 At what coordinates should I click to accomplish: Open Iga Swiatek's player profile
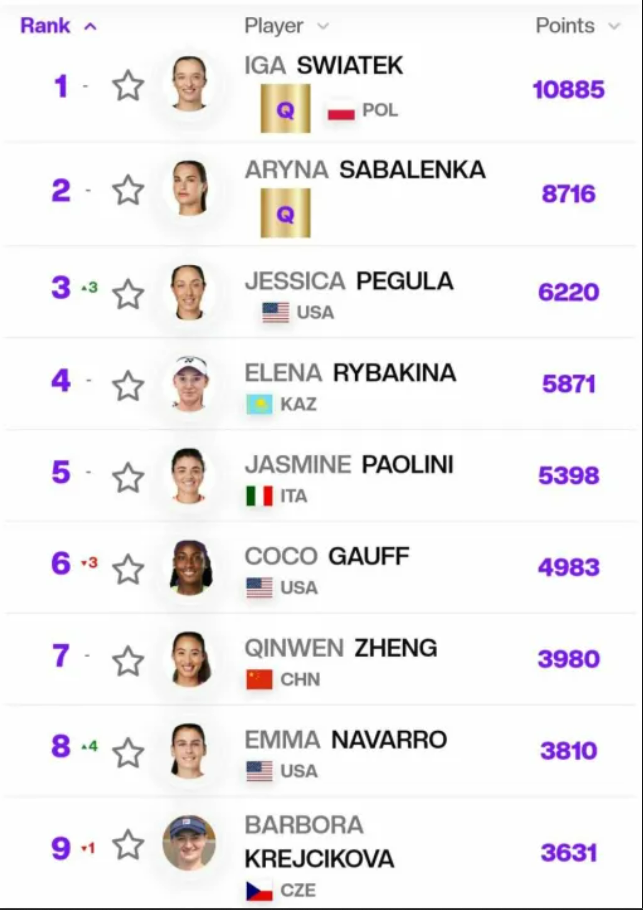point(324,66)
